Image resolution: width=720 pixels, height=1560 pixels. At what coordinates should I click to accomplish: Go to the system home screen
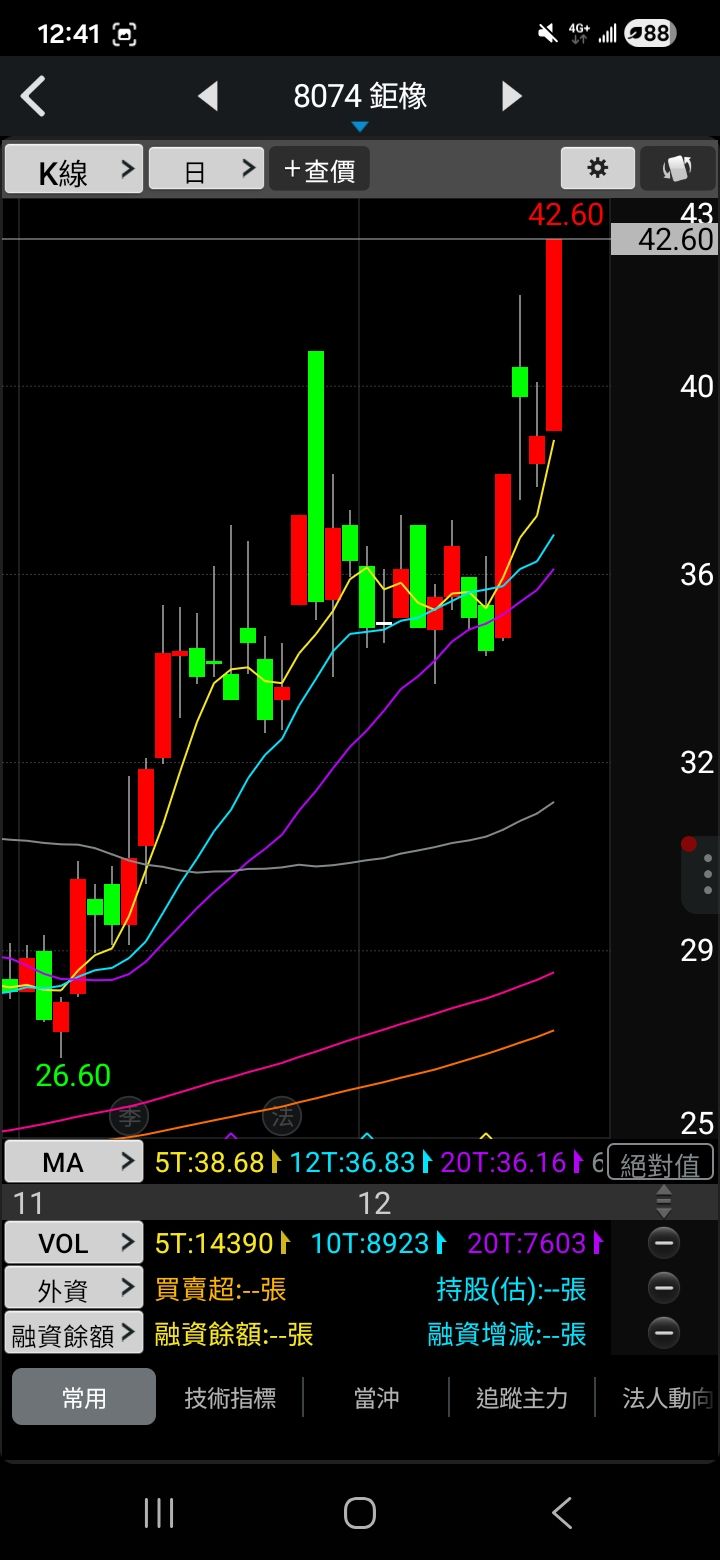pyautogui.click(x=360, y=1513)
